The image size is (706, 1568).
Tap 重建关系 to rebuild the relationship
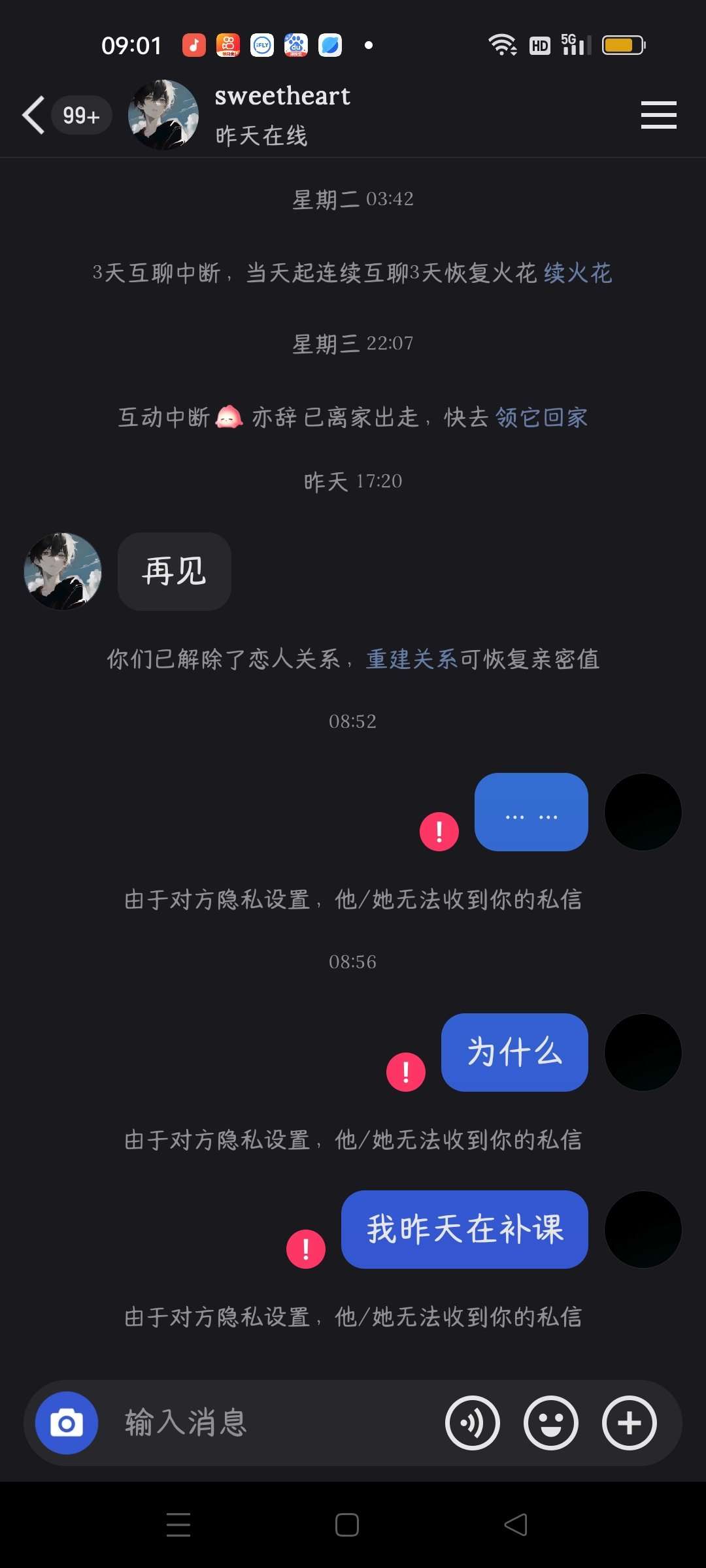pyautogui.click(x=411, y=659)
